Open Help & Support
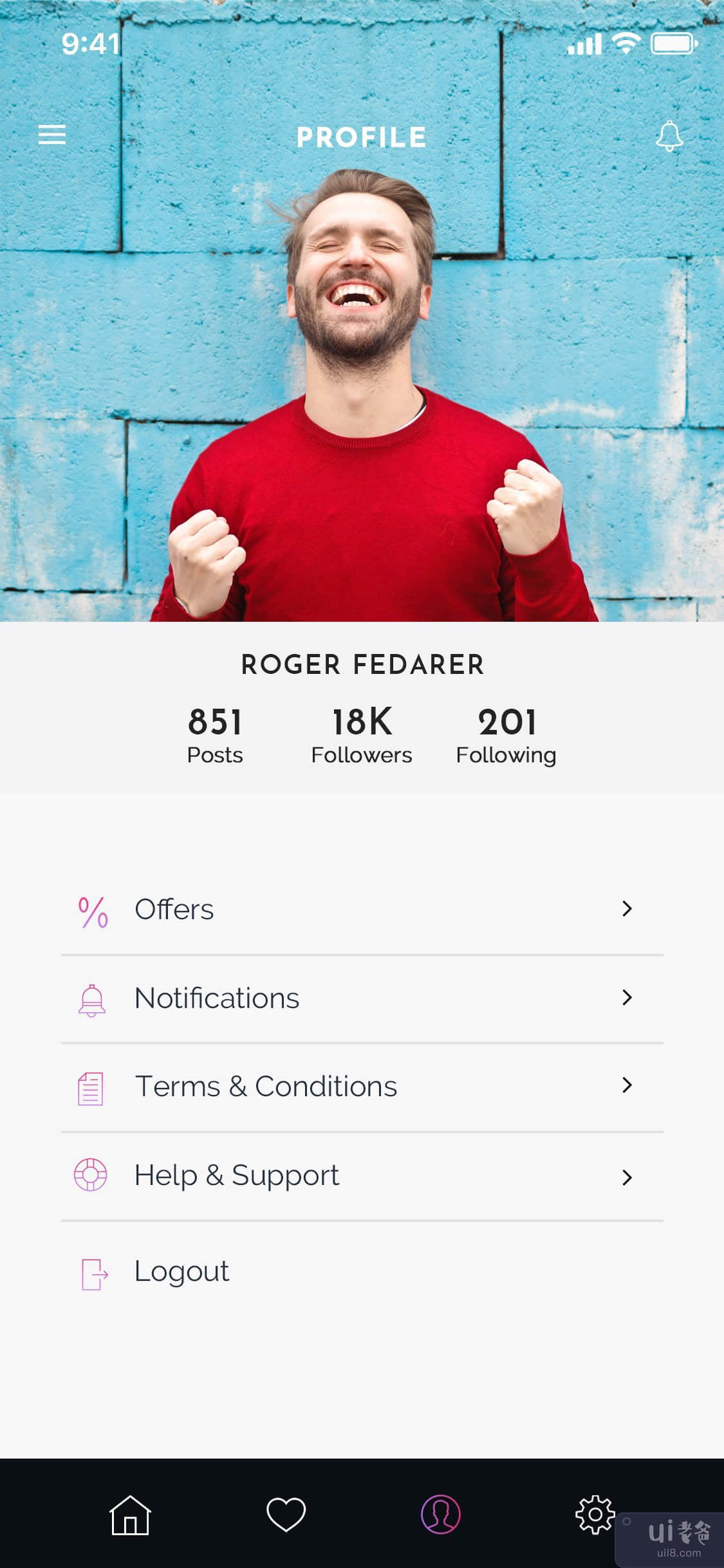The image size is (724, 1568). pos(362,1175)
